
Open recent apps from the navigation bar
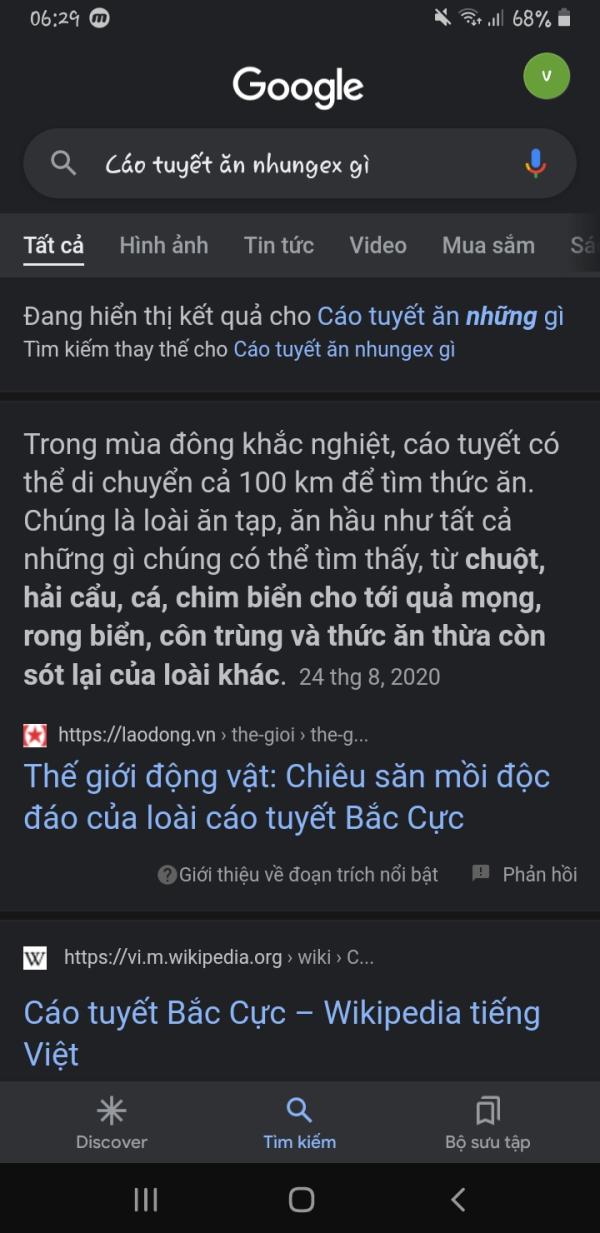coord(146,1199)
